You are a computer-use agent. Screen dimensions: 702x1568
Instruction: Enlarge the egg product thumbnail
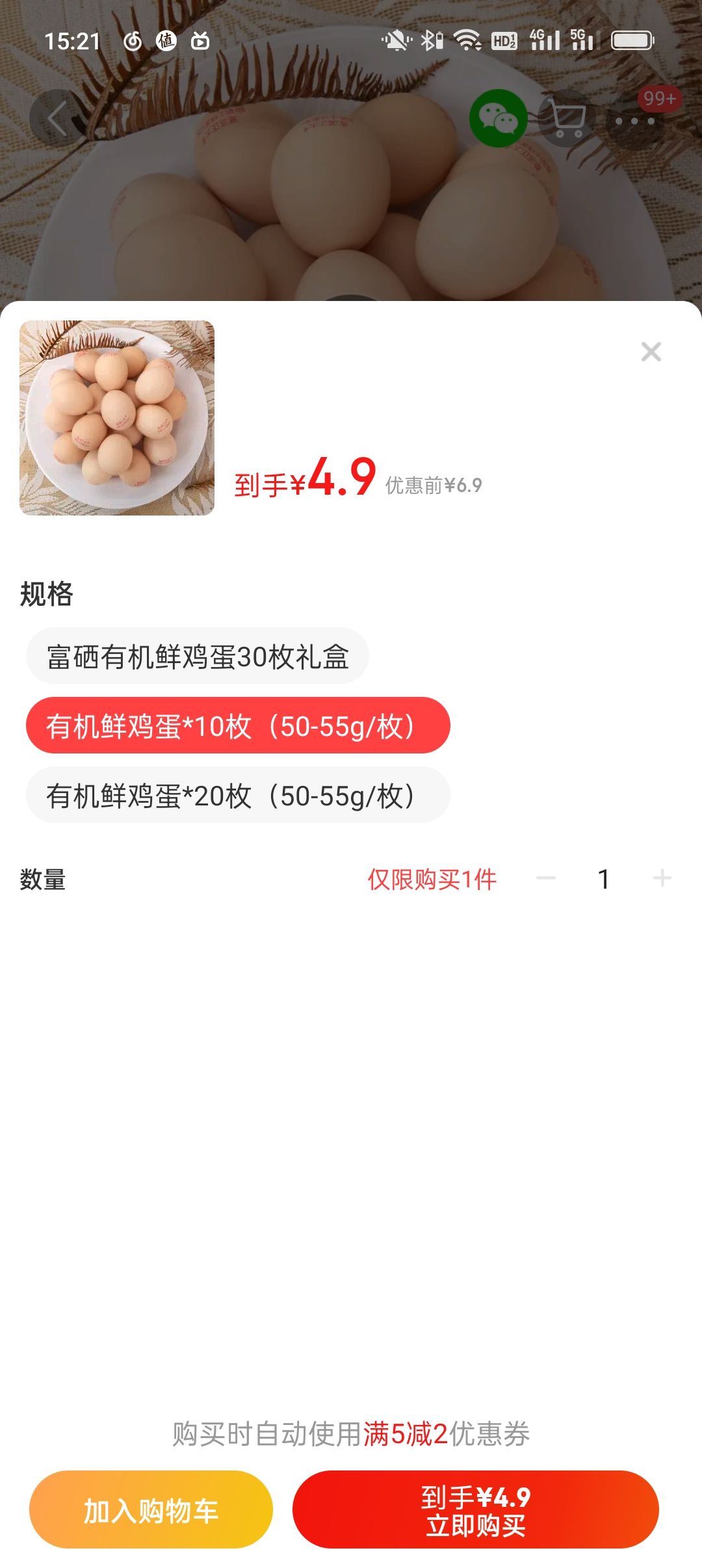(117, 418)
